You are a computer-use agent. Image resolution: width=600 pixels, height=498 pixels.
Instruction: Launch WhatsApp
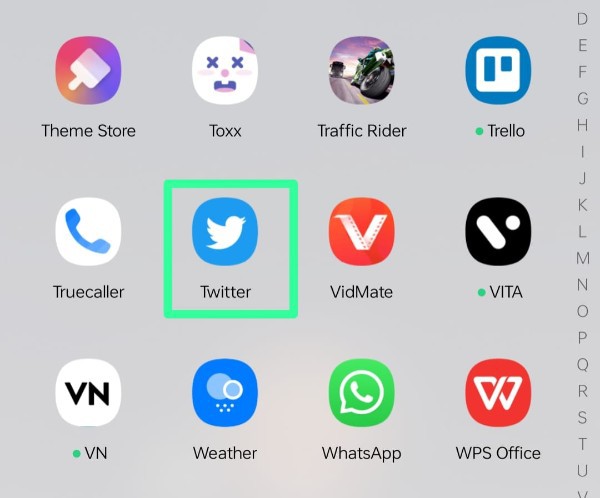pyautogui.click(x=361, y=393)
